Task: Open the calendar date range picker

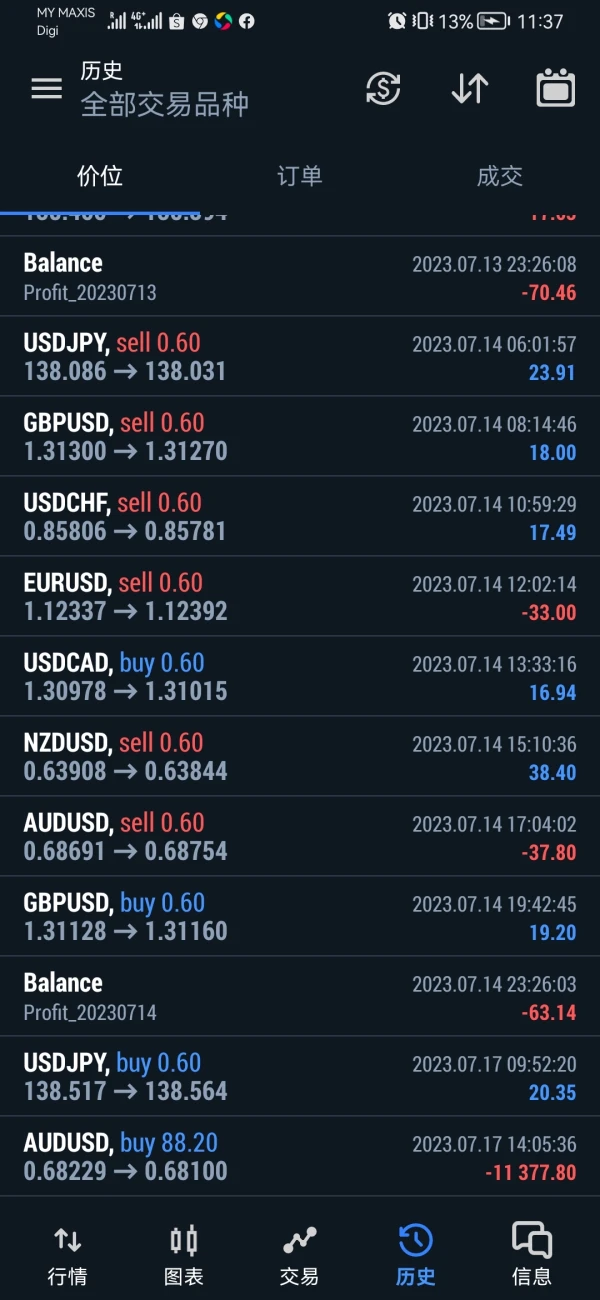Action: [556, 89]
